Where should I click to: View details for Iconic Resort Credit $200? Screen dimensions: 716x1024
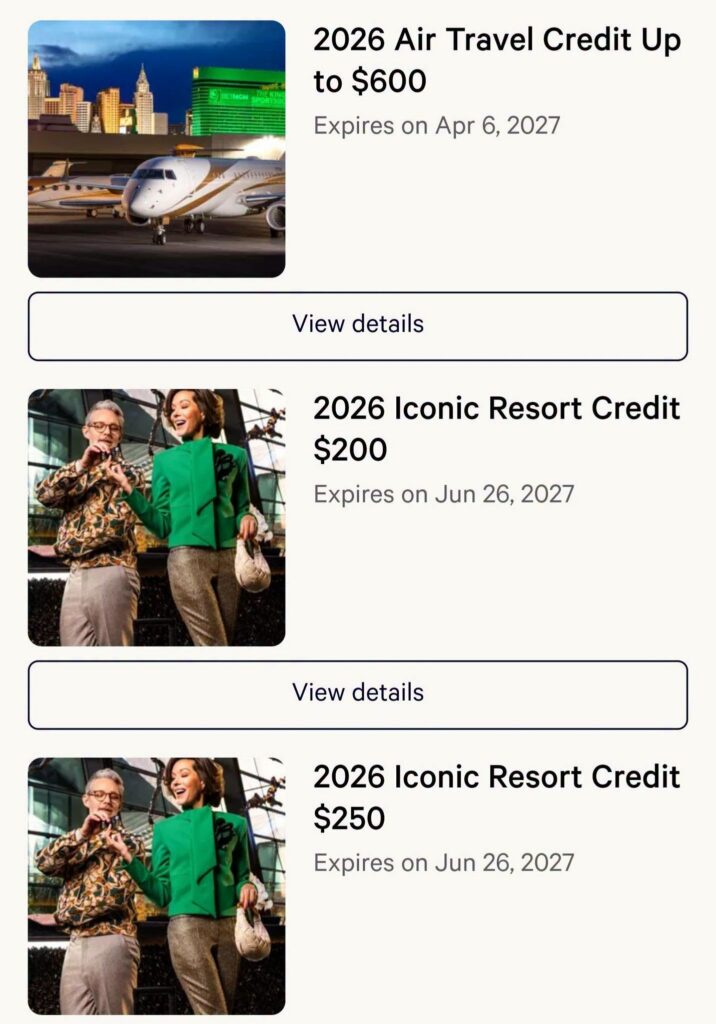[x=357, y=694]
